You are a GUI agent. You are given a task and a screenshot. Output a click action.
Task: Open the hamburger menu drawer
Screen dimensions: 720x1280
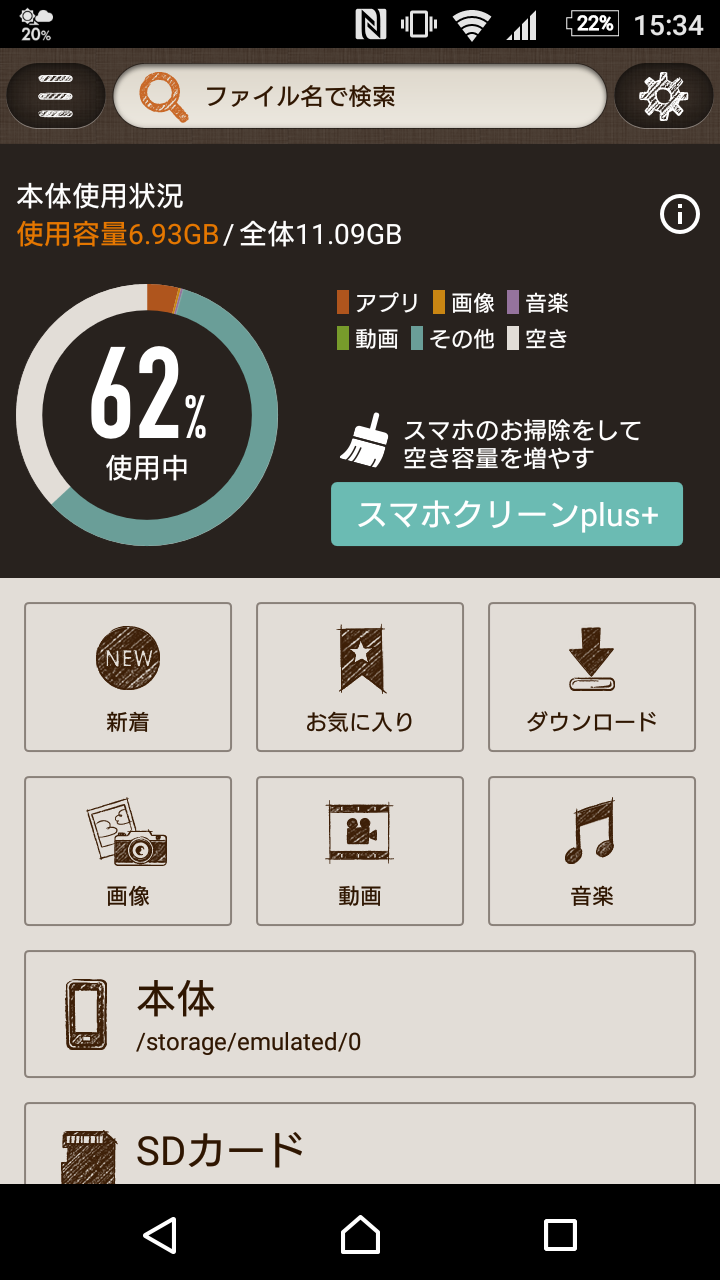point(56,96)
